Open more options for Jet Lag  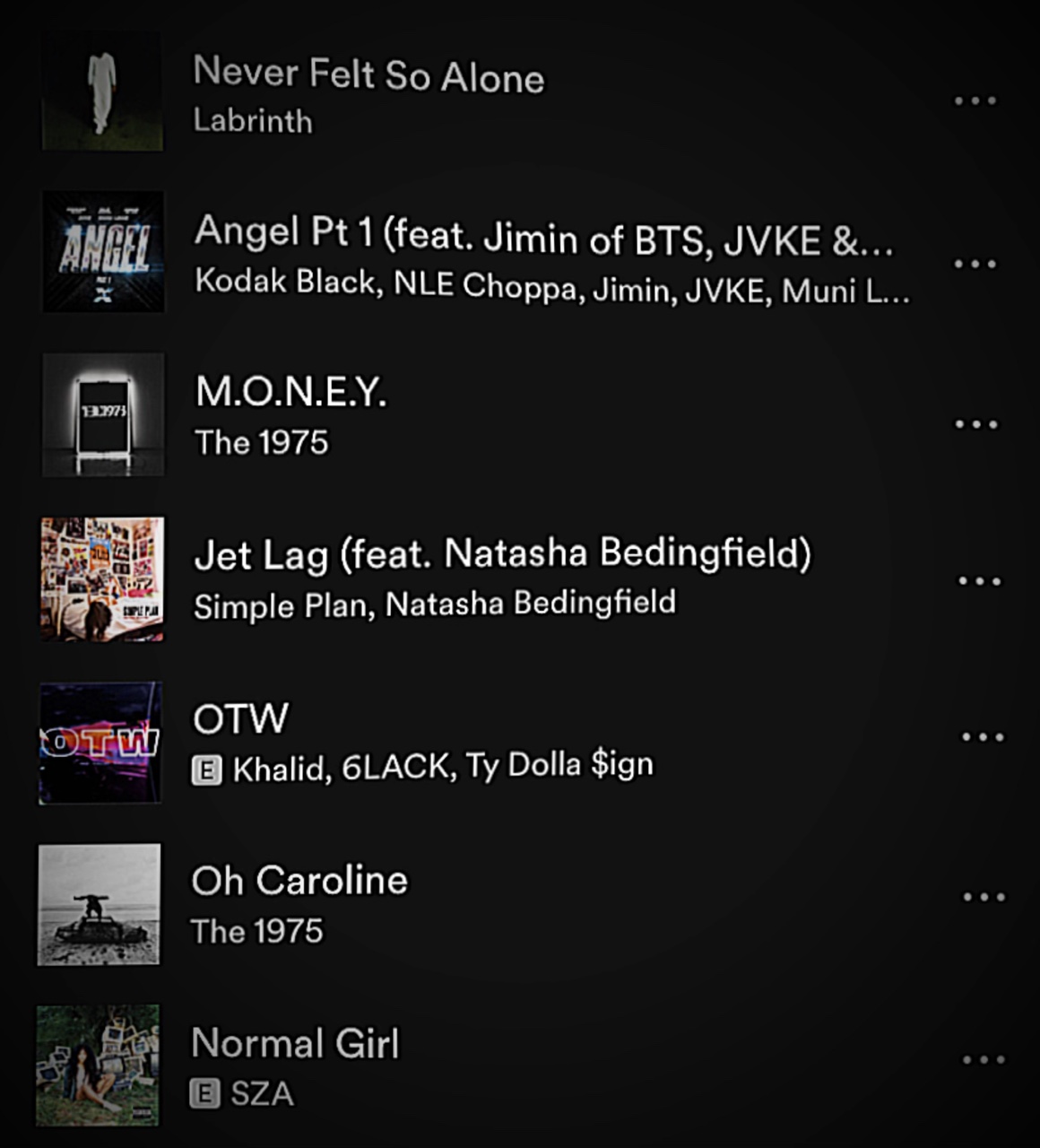coord(979,580)
